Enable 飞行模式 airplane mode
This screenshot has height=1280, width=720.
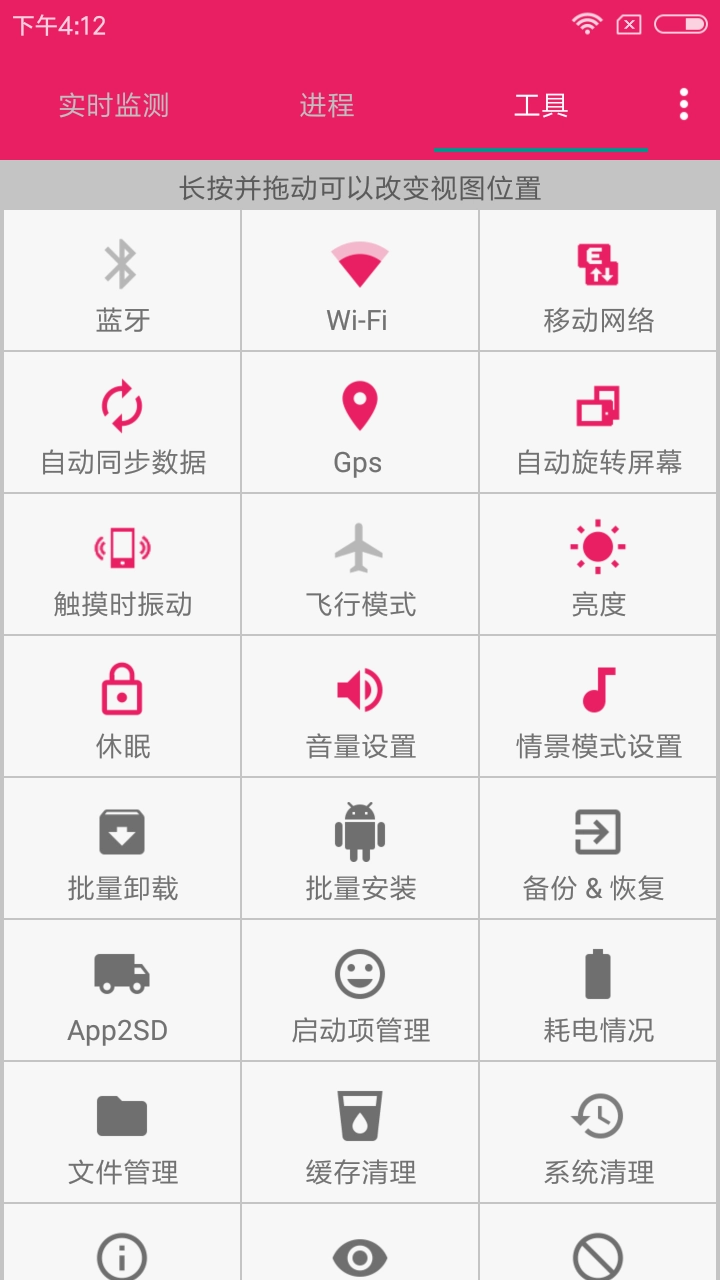[x=360, y=564]
